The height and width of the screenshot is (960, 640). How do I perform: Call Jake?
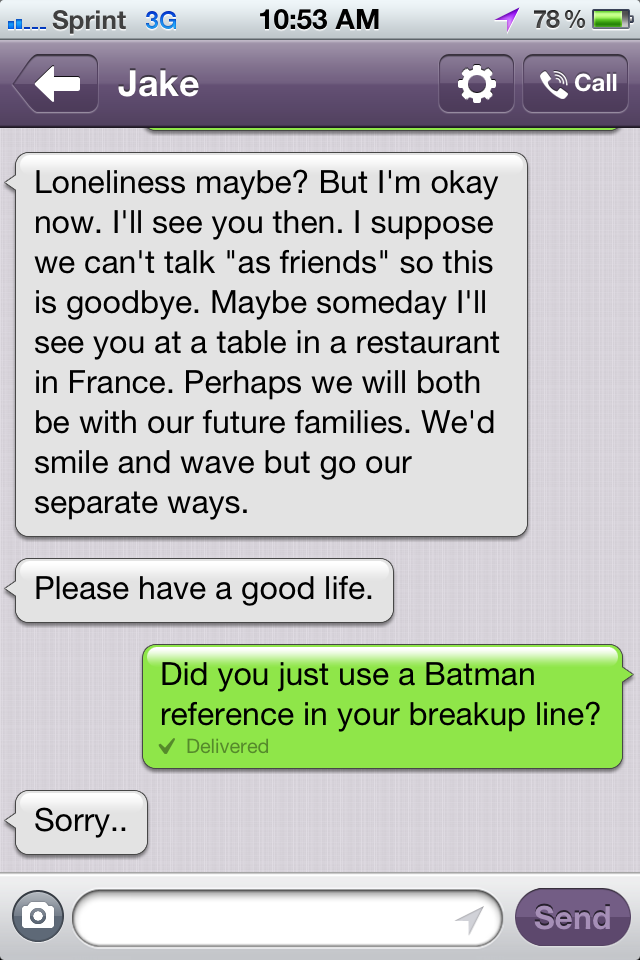click(579, 84)
